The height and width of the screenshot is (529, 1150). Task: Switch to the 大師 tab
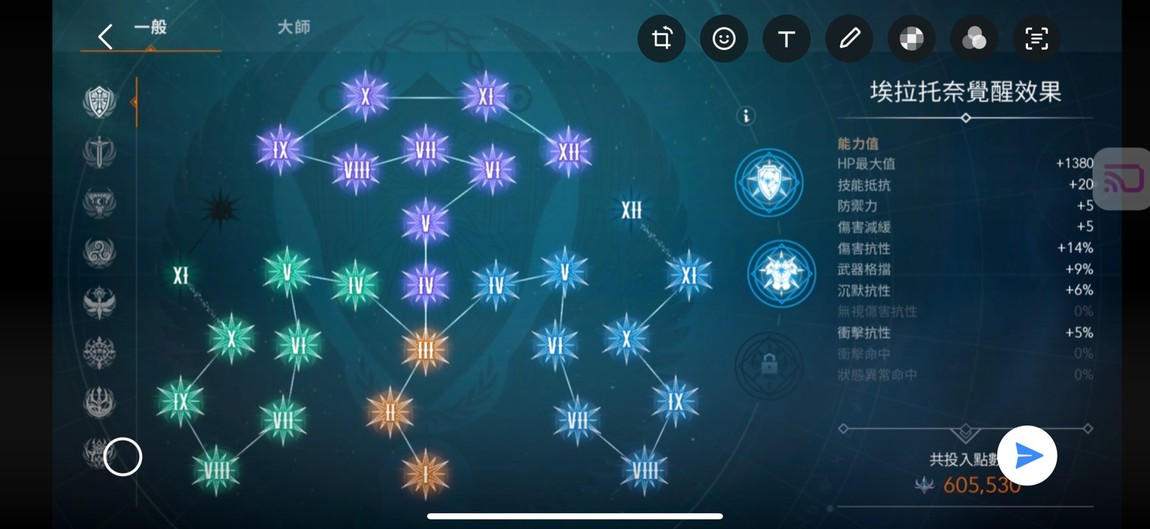[293, 27]
